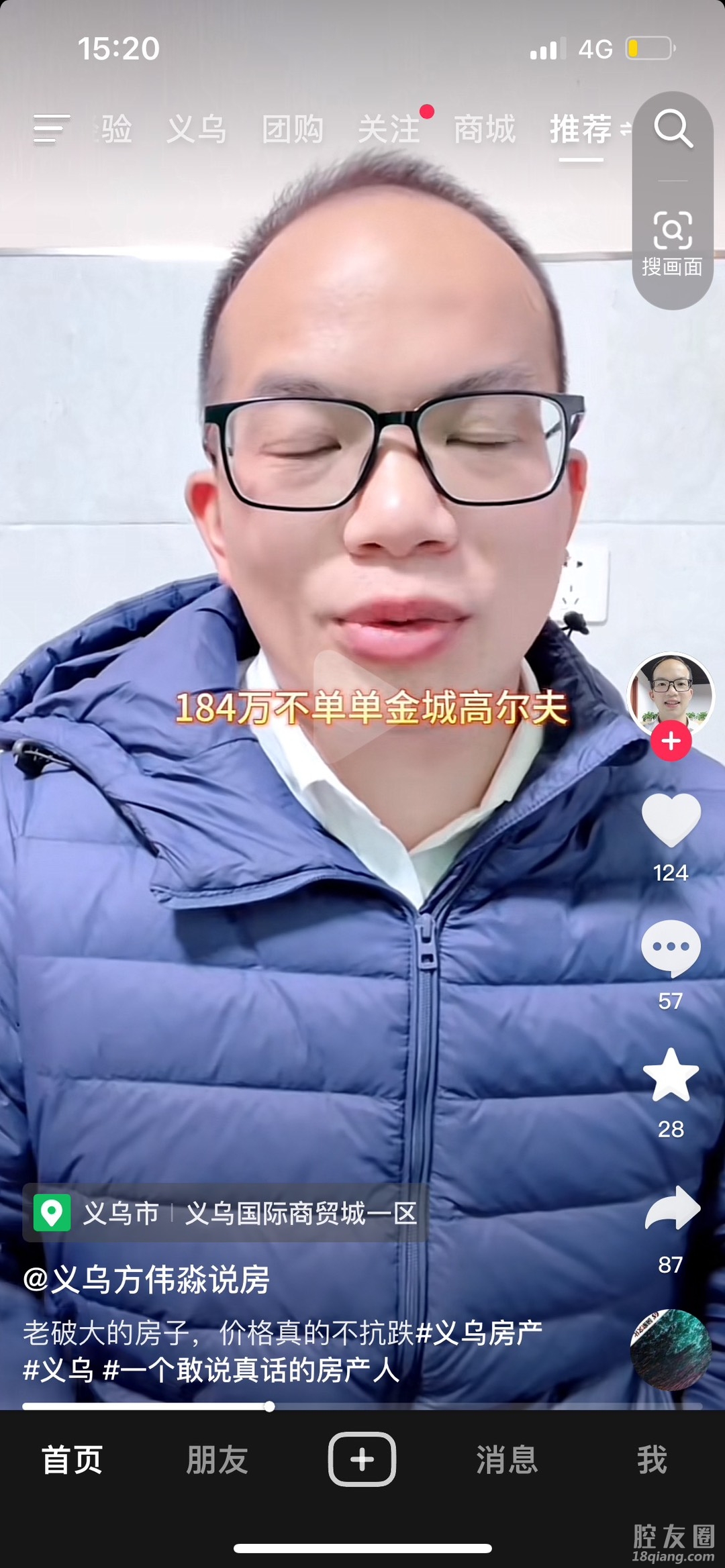Open the search magnifier icon

pos(673,129)
